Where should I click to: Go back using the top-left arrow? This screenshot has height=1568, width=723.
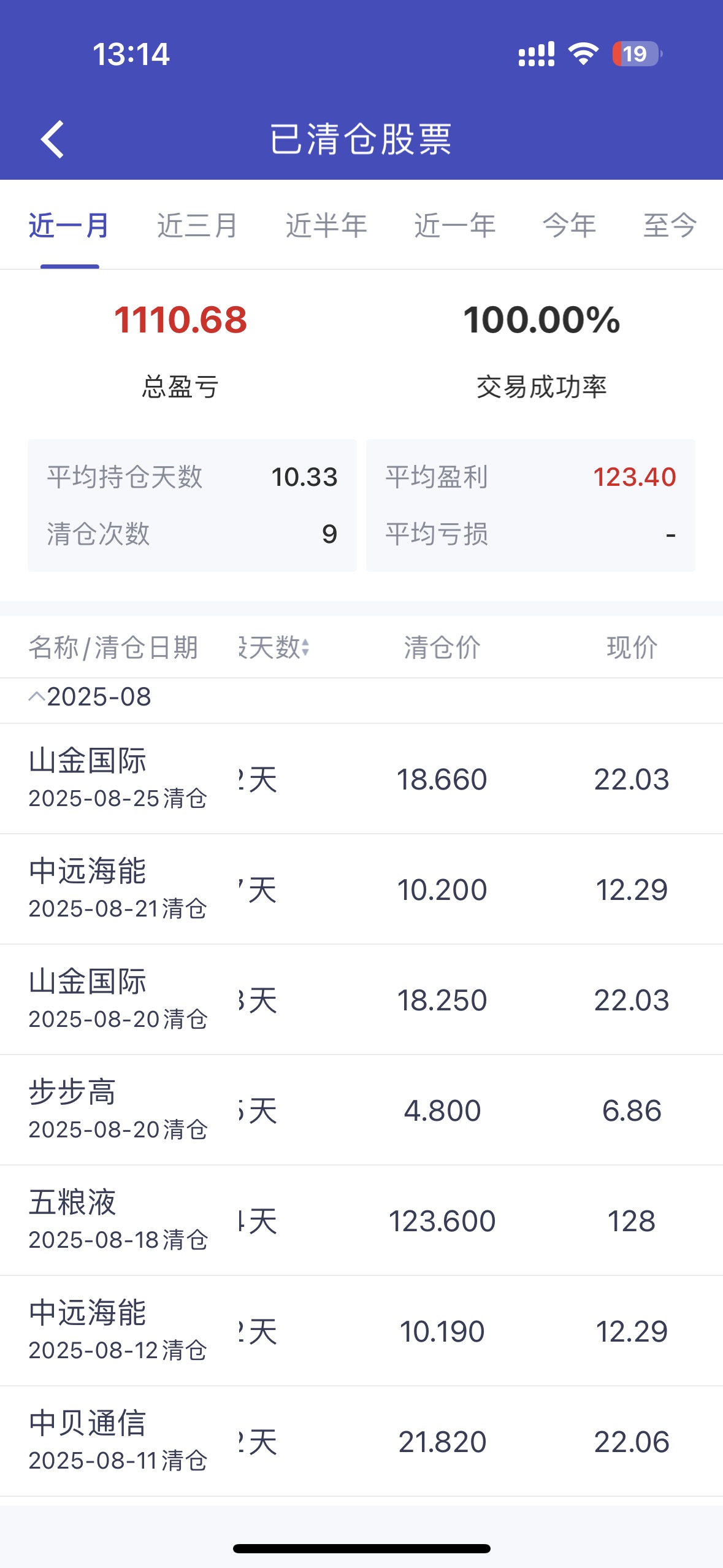click(53, 139)
